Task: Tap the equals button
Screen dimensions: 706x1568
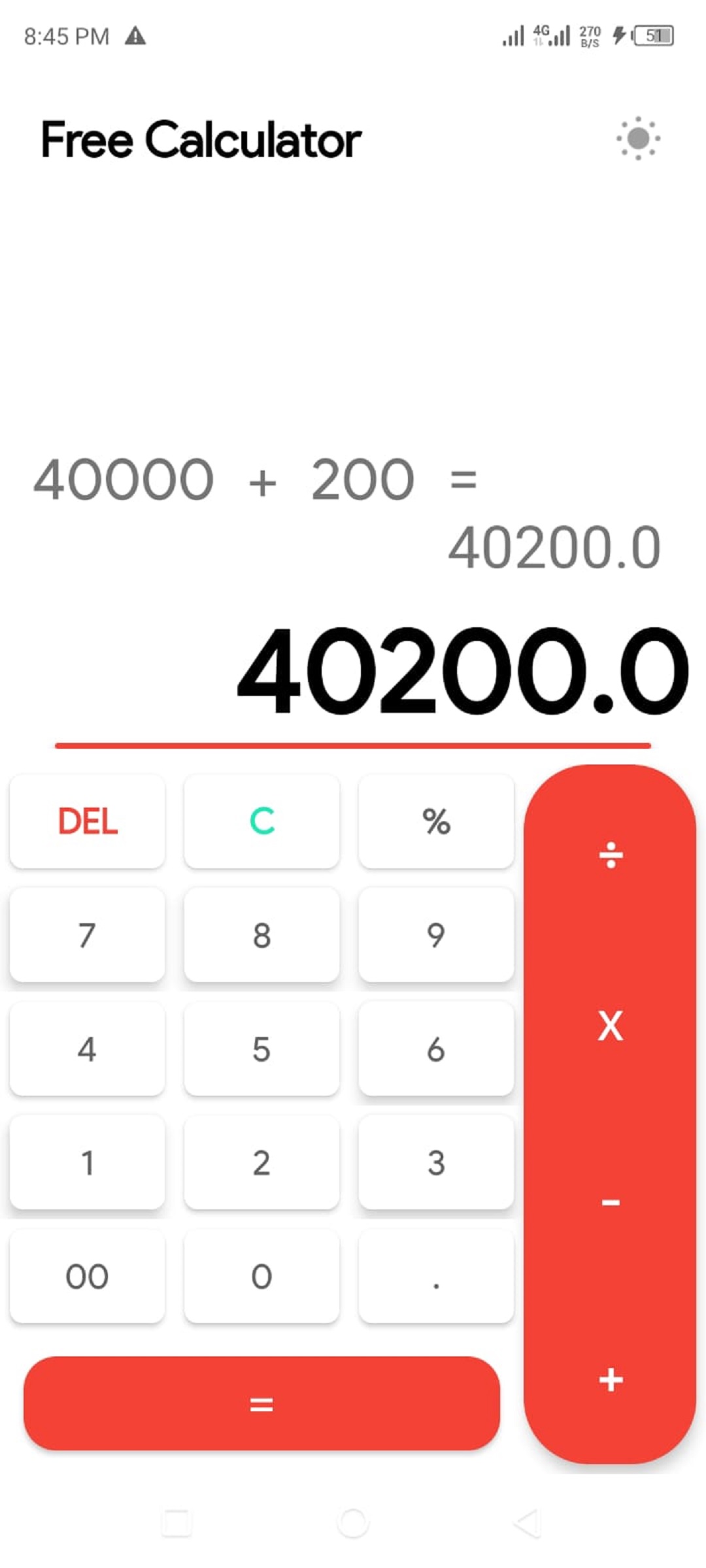Action: (261, 1403)
